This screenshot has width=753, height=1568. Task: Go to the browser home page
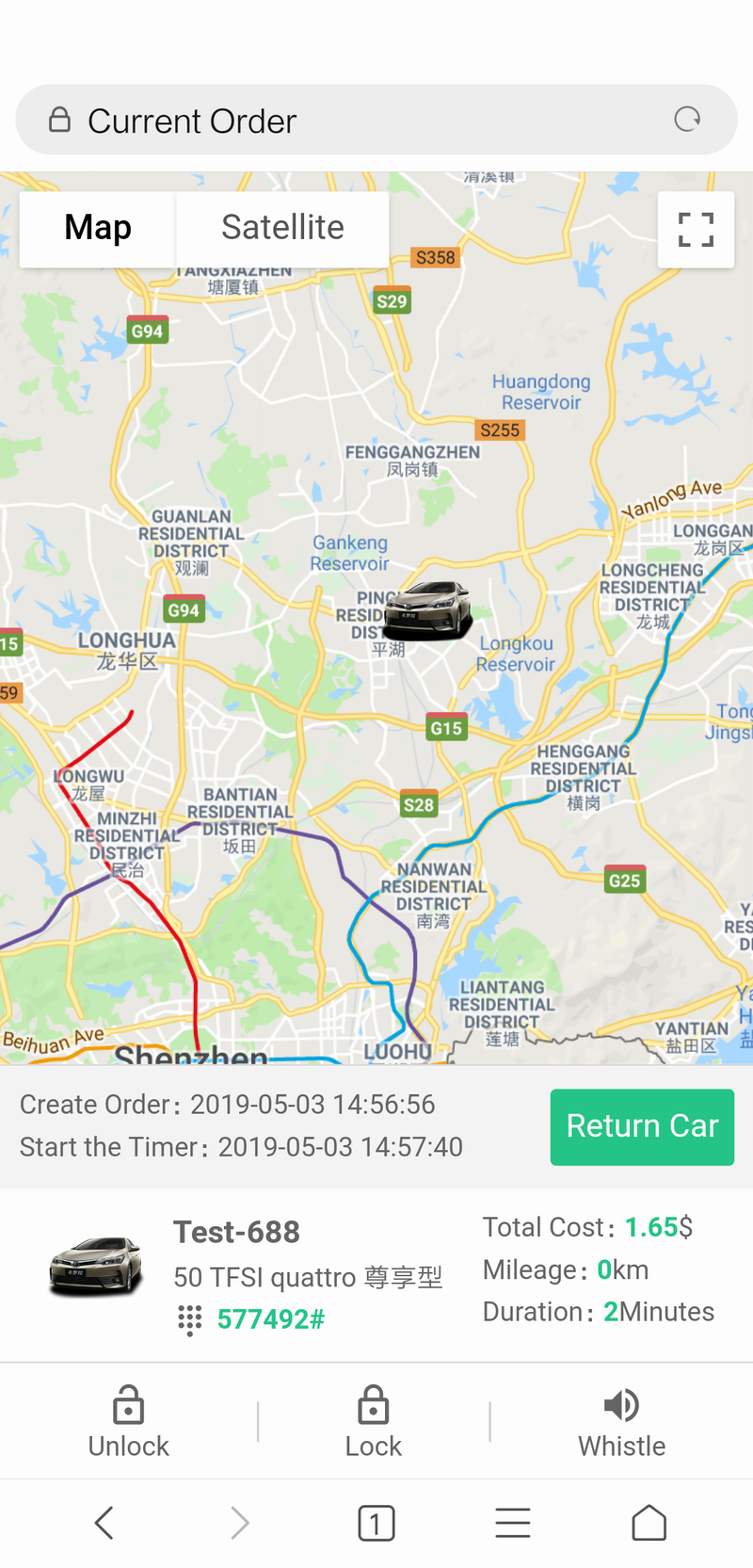click(649, 1523)
